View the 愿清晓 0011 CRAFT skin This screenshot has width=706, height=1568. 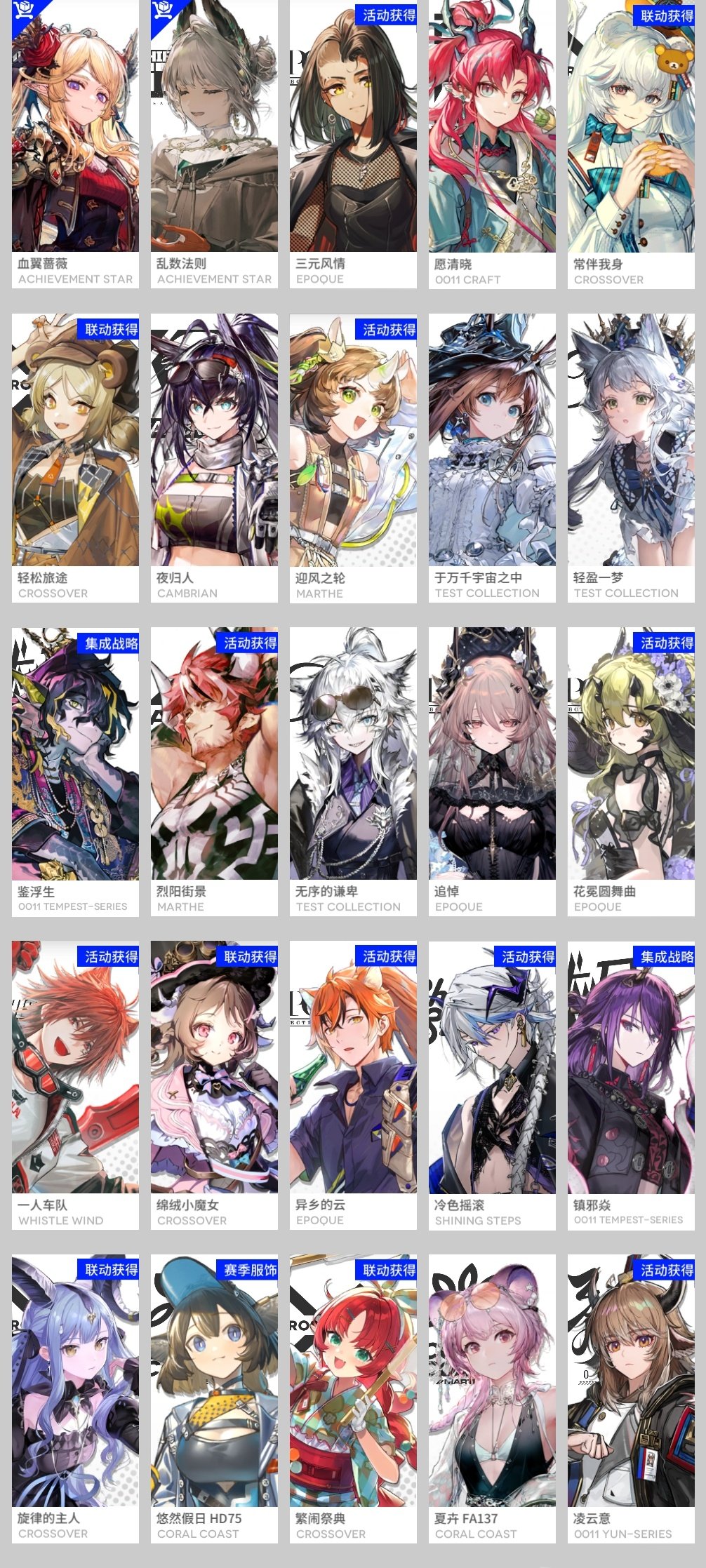(x=492, y=140)
